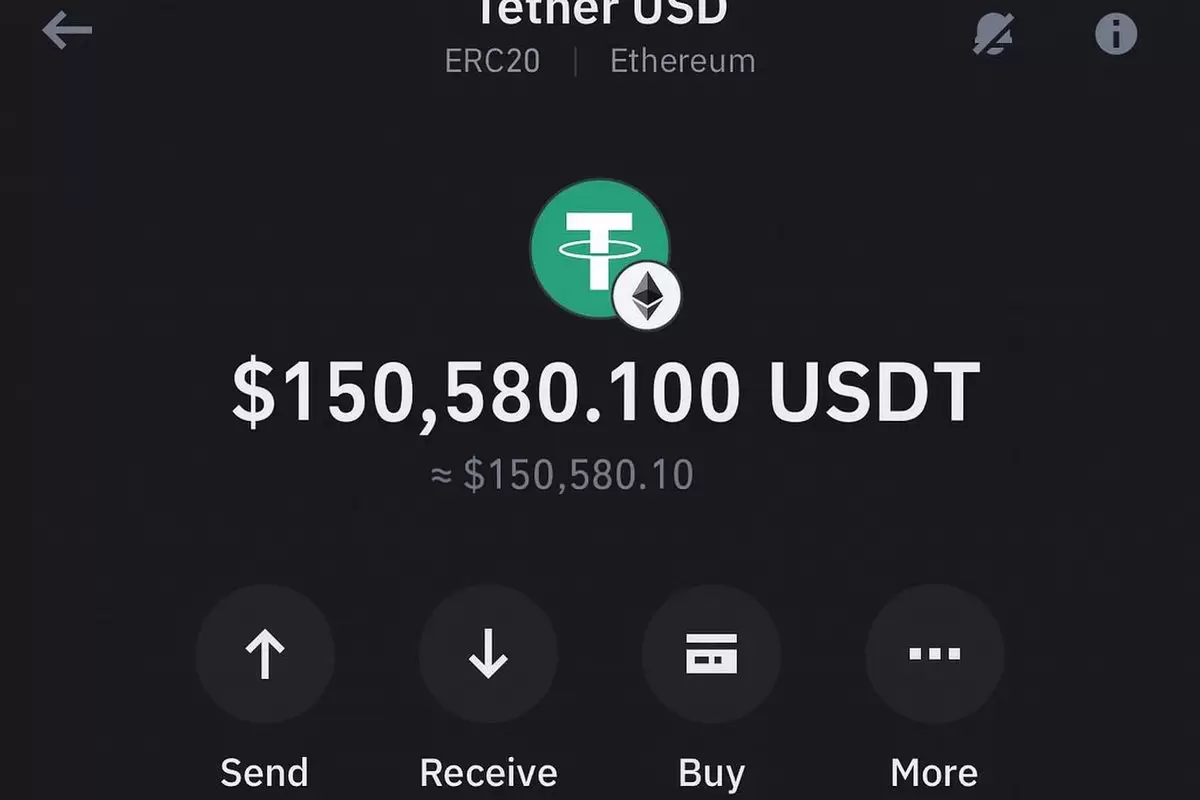The image size is (1200, 800).
Task: Send USDT from this wallet
Action: [x=265, y=655]
